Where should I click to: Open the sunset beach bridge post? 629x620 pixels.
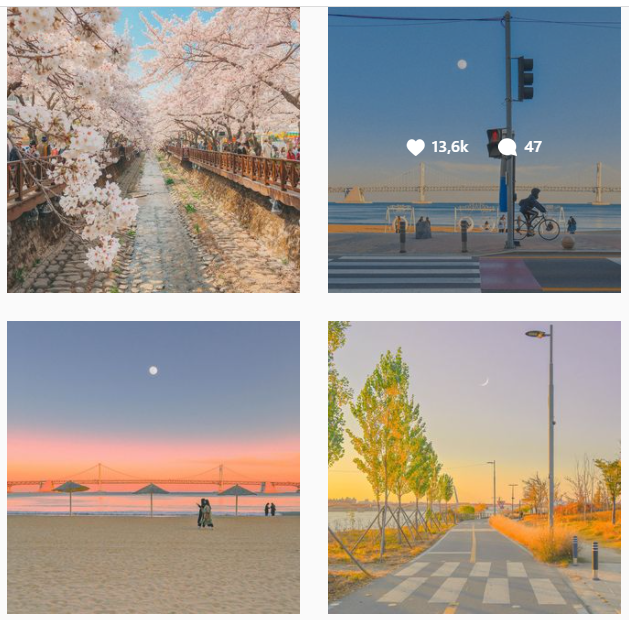[153, 466]
